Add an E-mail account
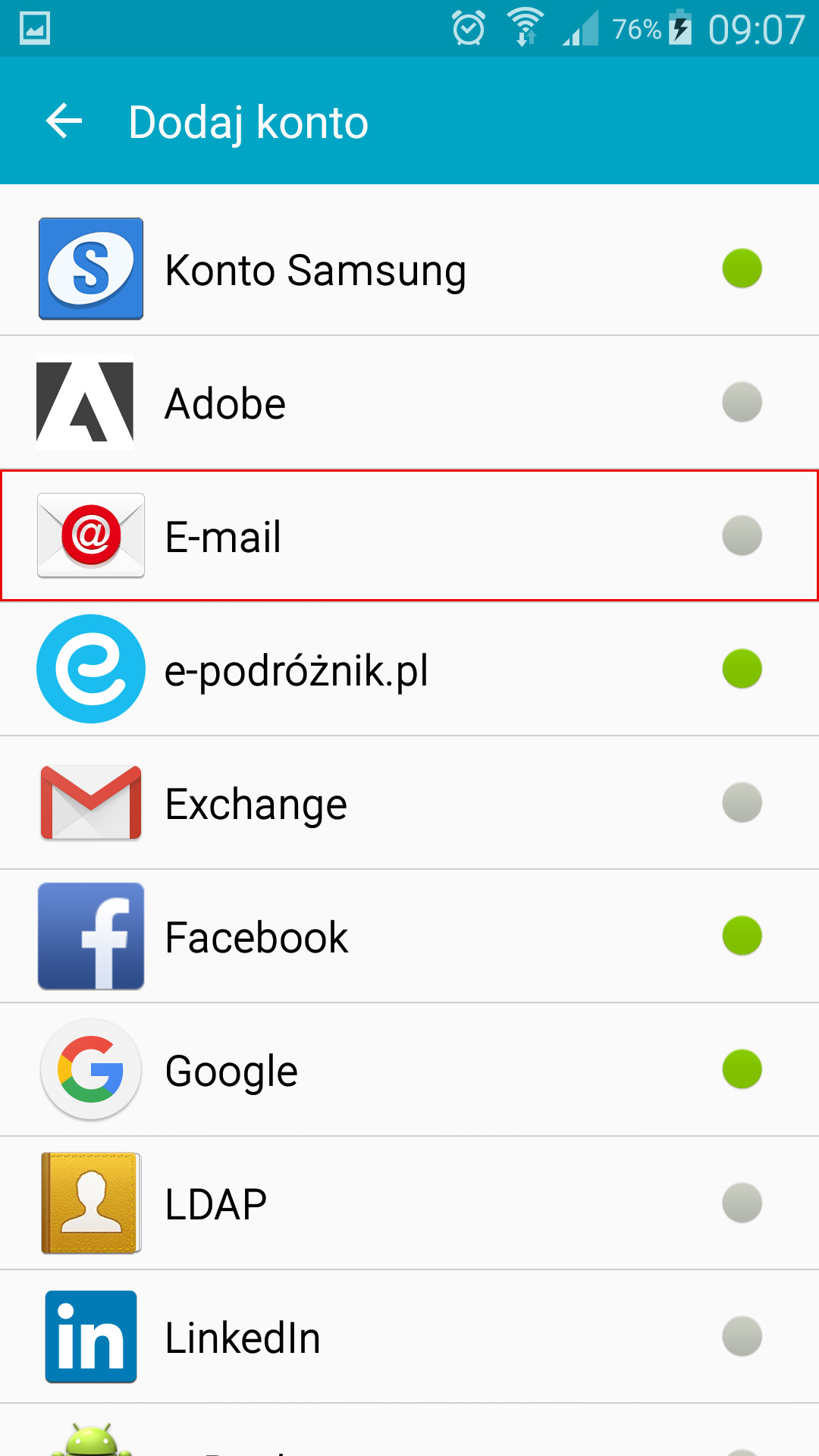This screenshot has height=1456, width=819. click(x=409, y=536)
